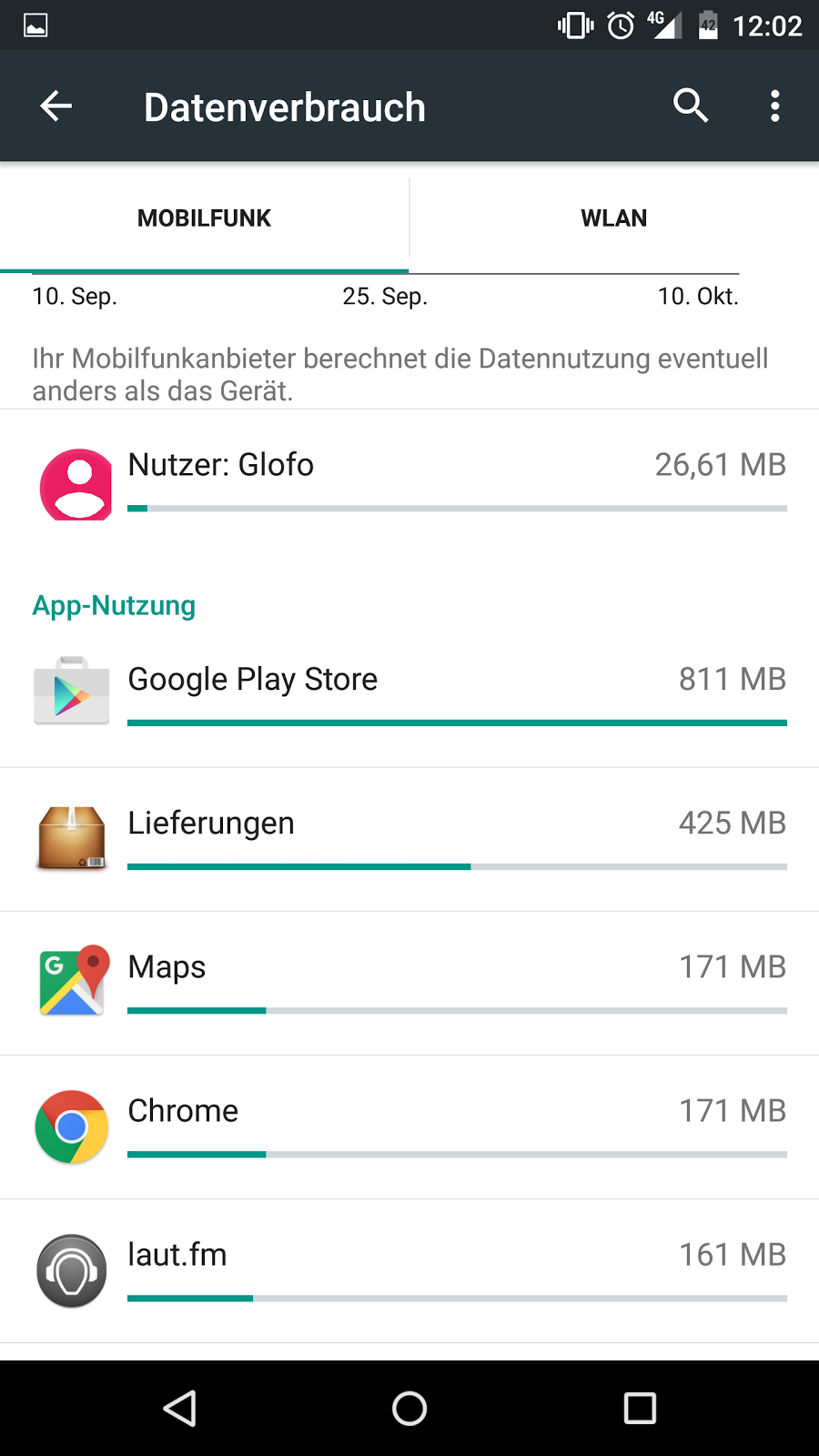Tap the system home button

(x=409, y=1409)
